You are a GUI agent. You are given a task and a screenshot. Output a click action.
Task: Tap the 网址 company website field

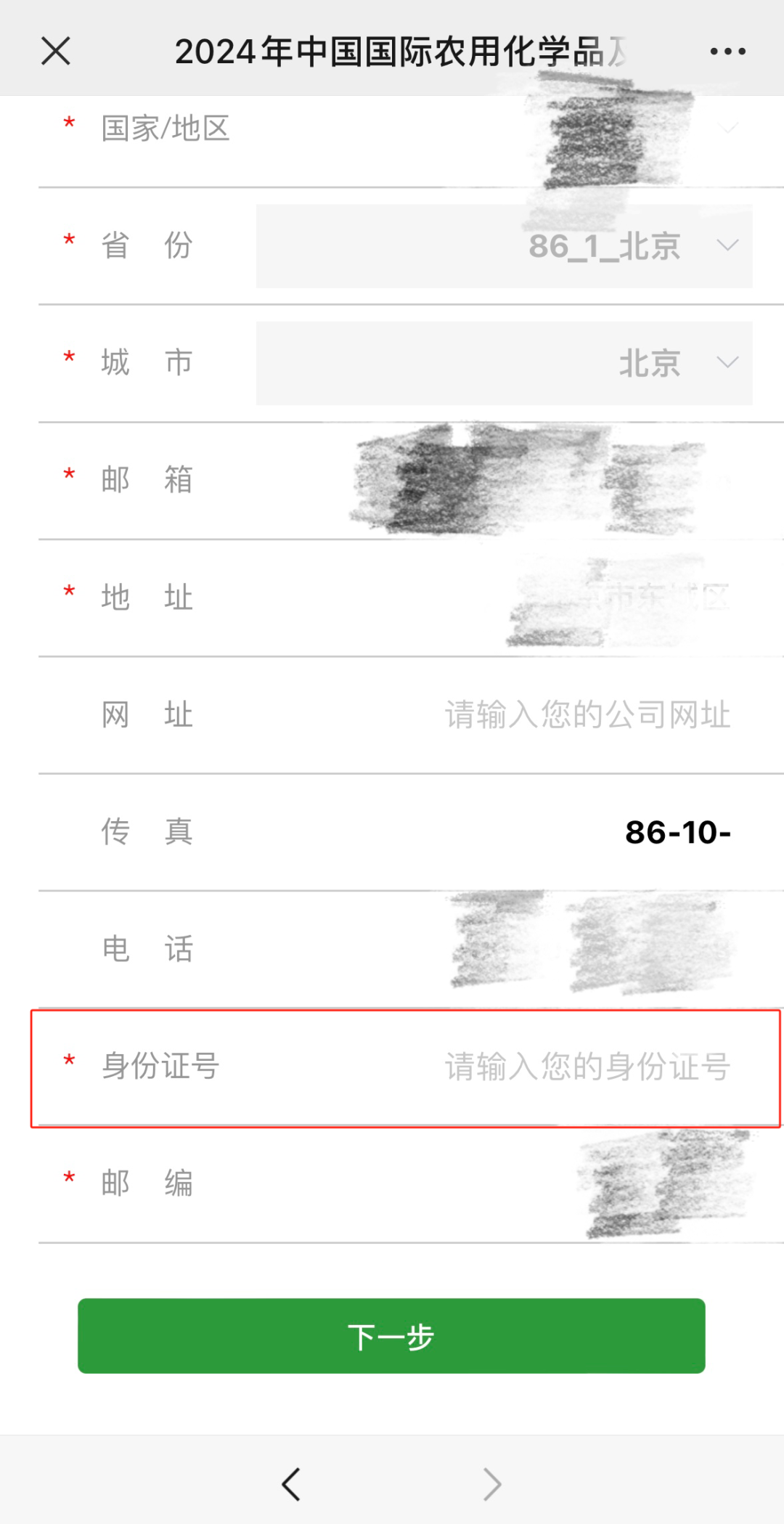587,715
